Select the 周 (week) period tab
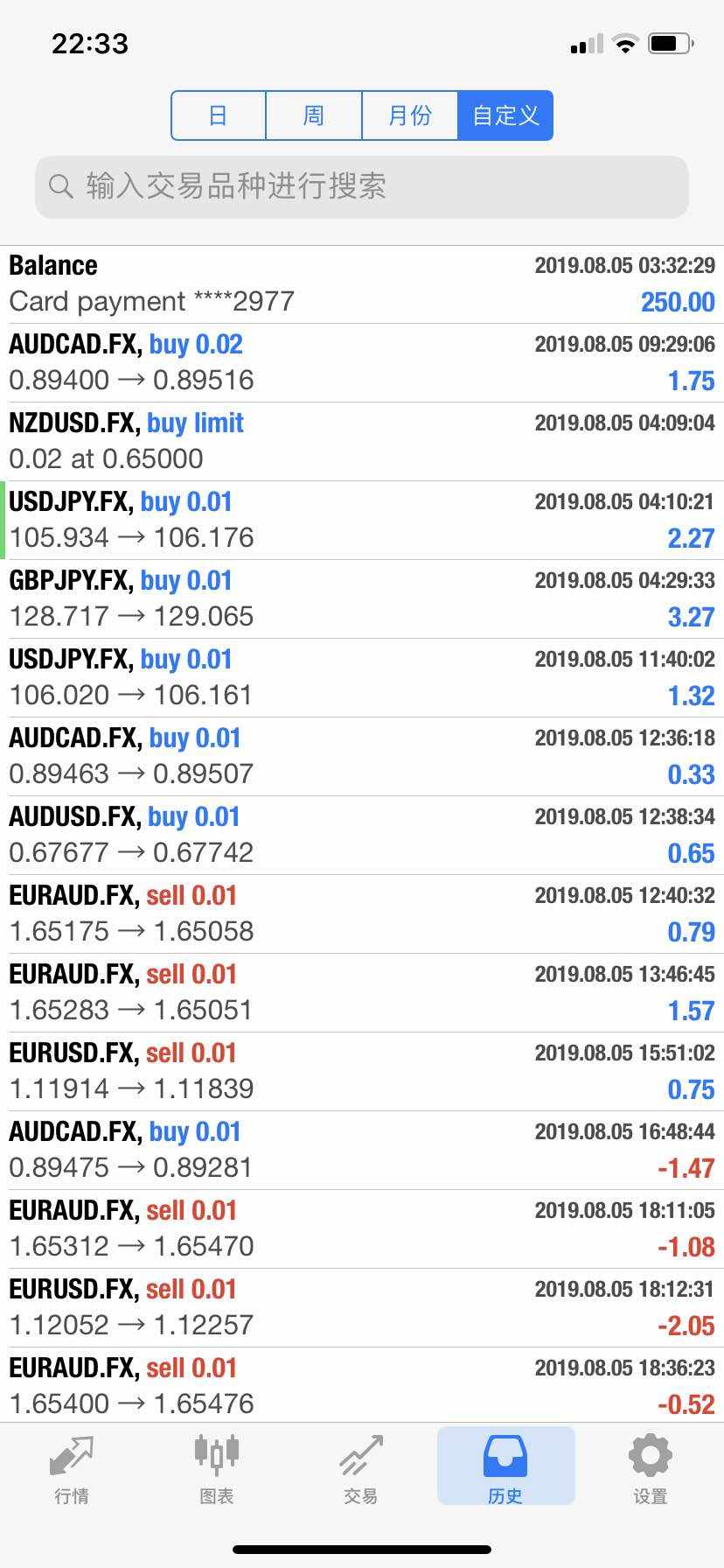724x1568 pixels. point(314,115)
